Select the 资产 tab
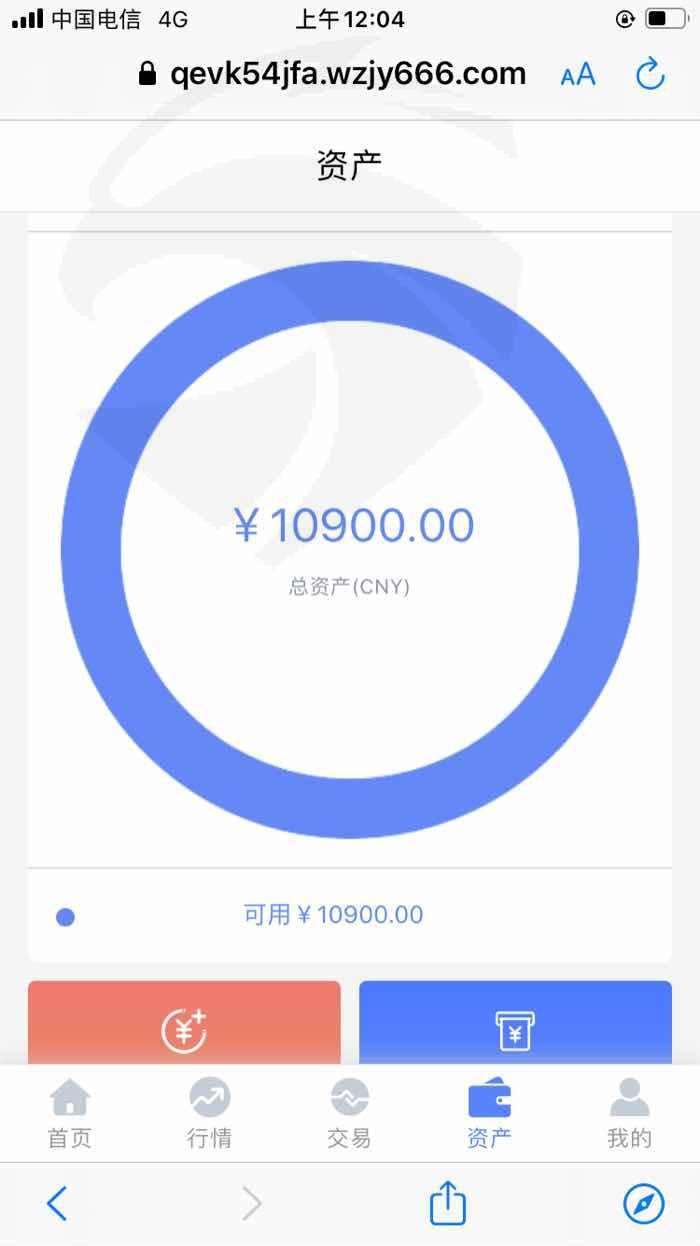This screenshot has width=700, height=1246. (x=490, y=1113)
